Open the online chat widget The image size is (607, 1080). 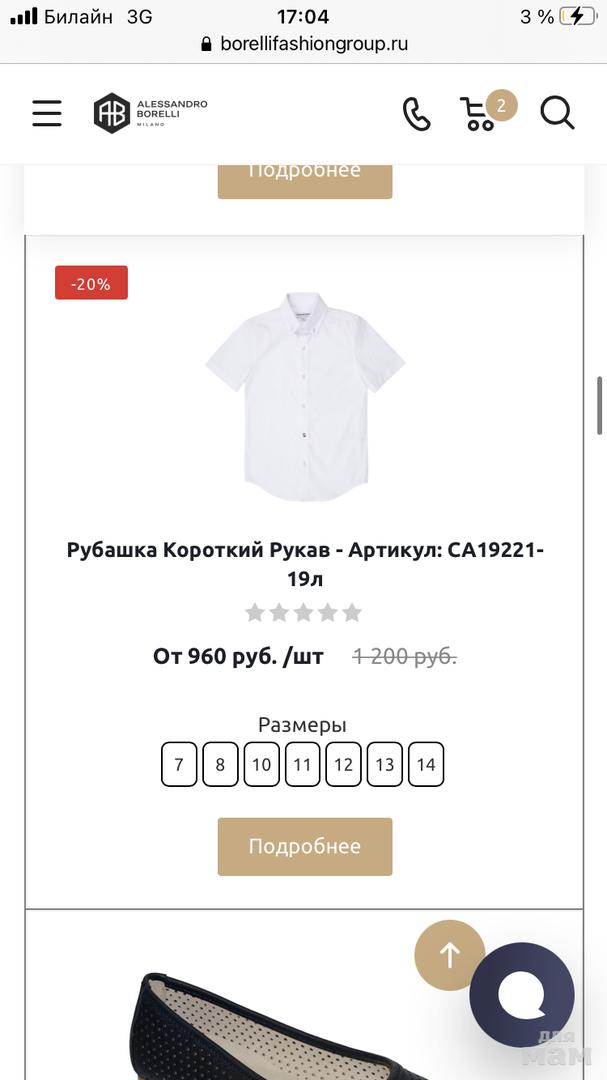coord(521,994)
